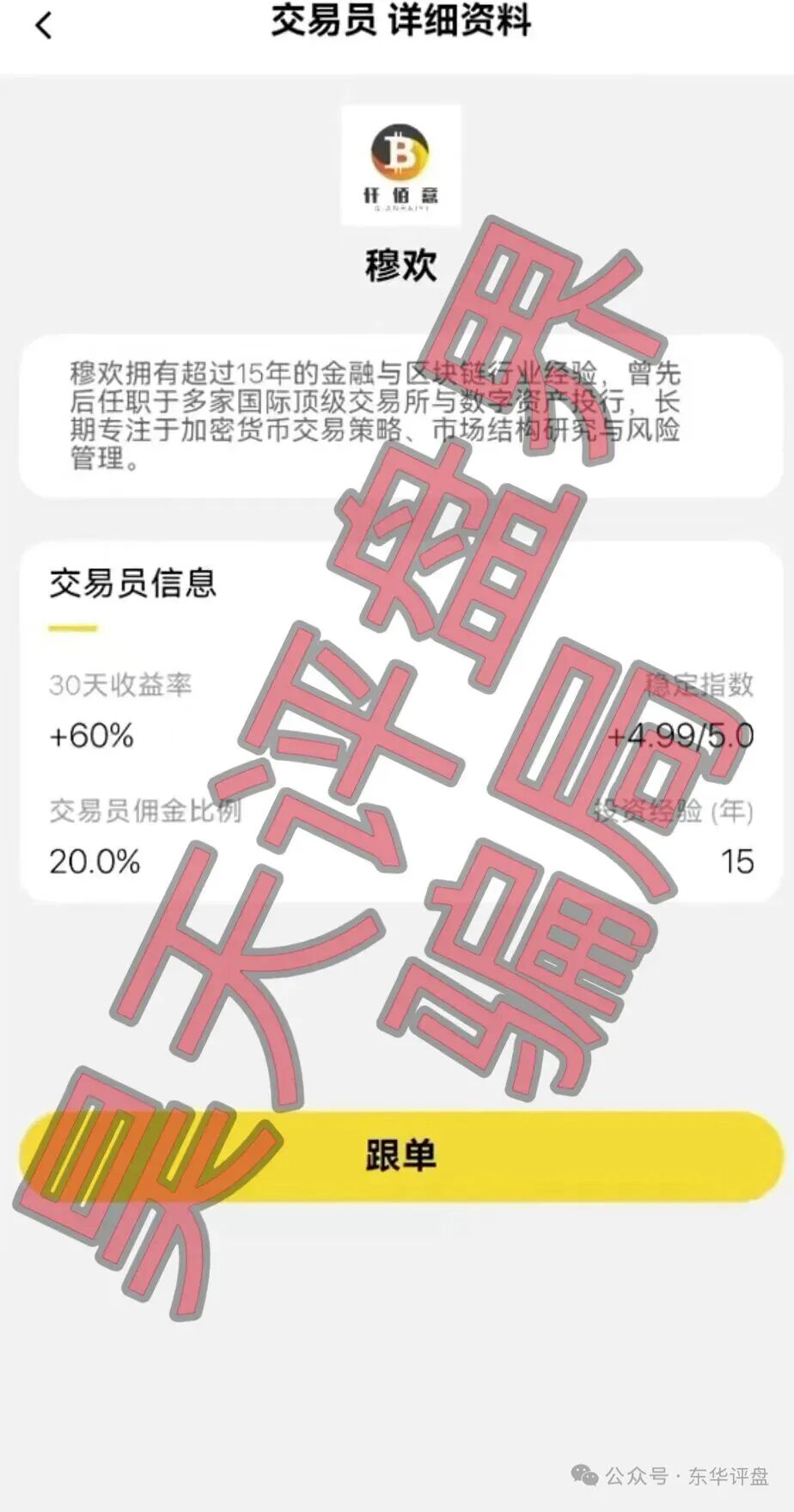Tap the yellow 跟单 button
794x1512 pixels.
click(x=400, y=1155)
